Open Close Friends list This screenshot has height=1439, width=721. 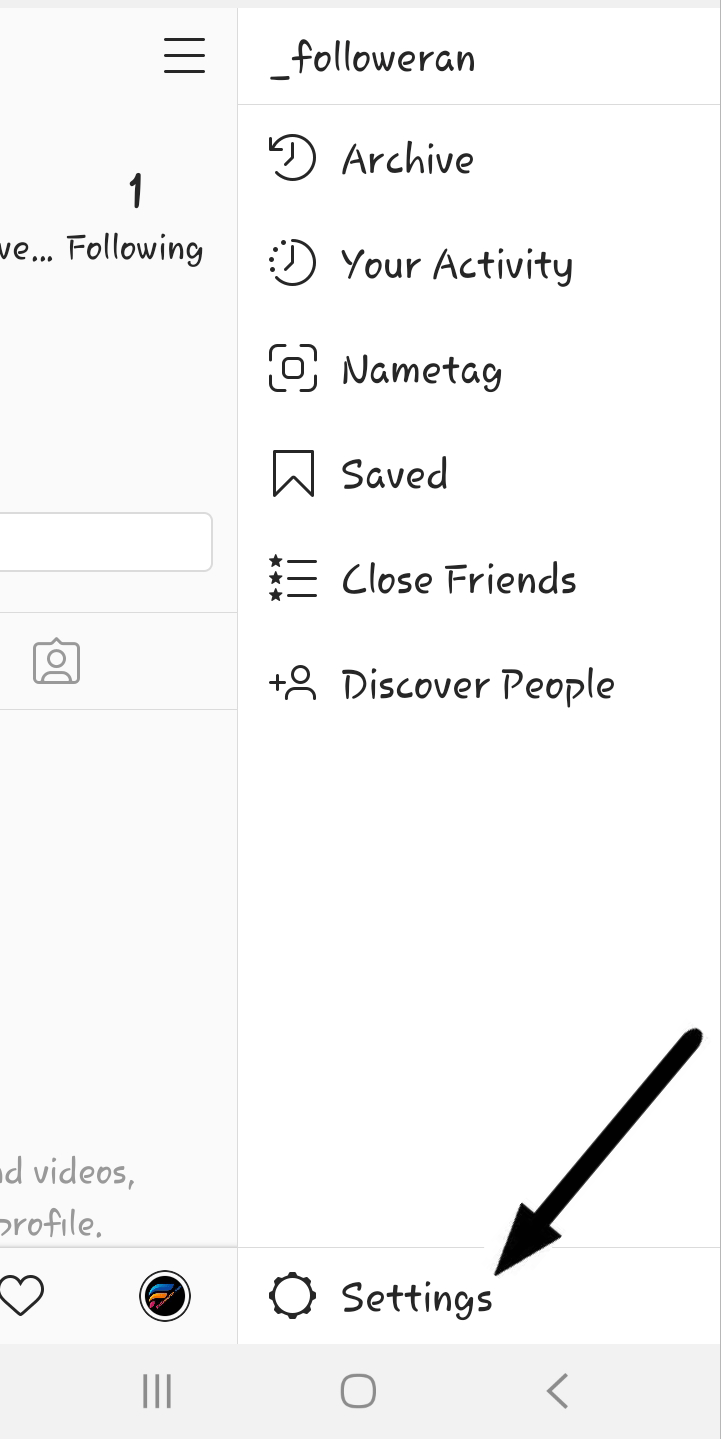point(458,579)
